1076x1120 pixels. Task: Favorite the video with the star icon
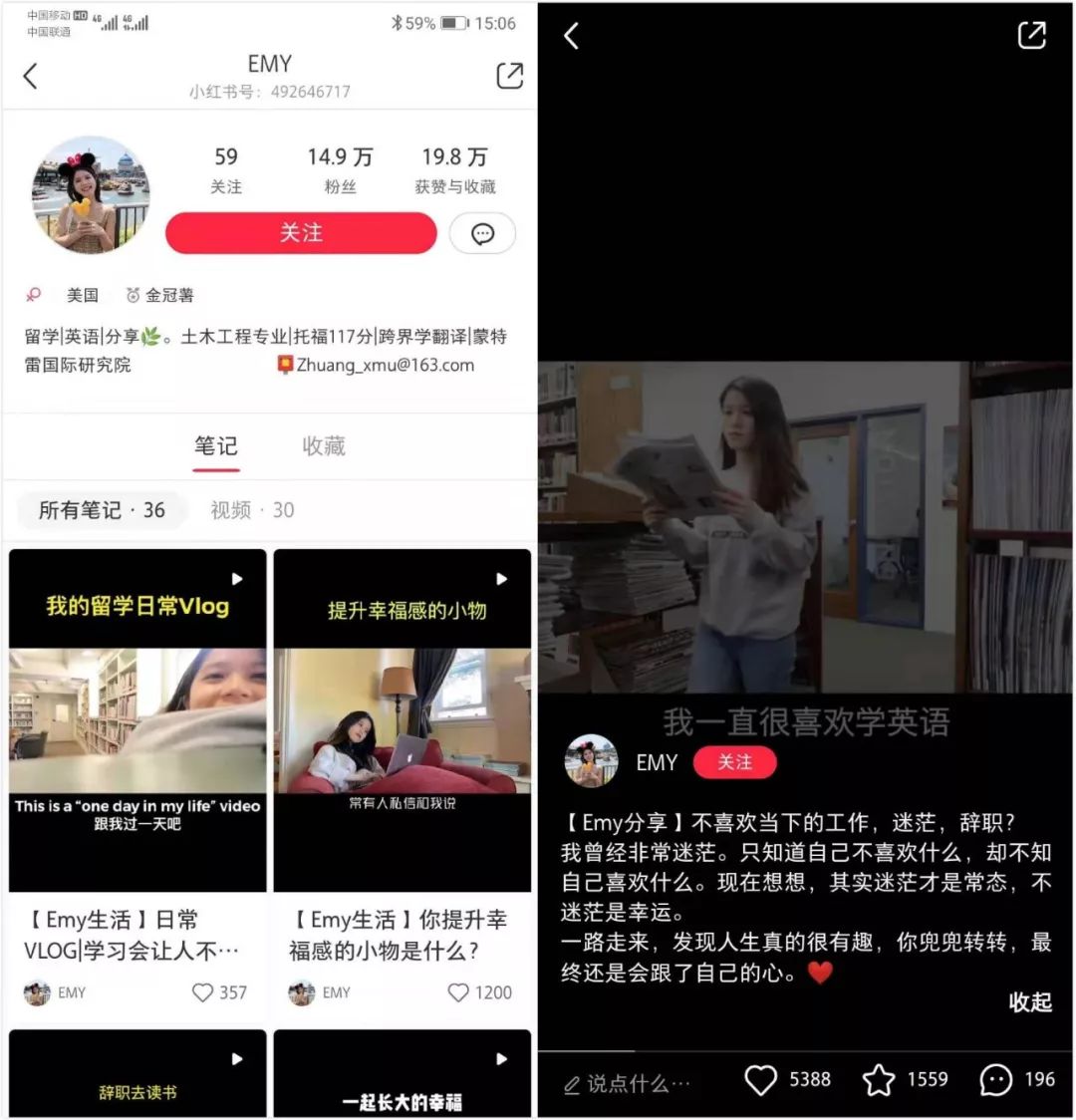click(x=879, y=1080)
